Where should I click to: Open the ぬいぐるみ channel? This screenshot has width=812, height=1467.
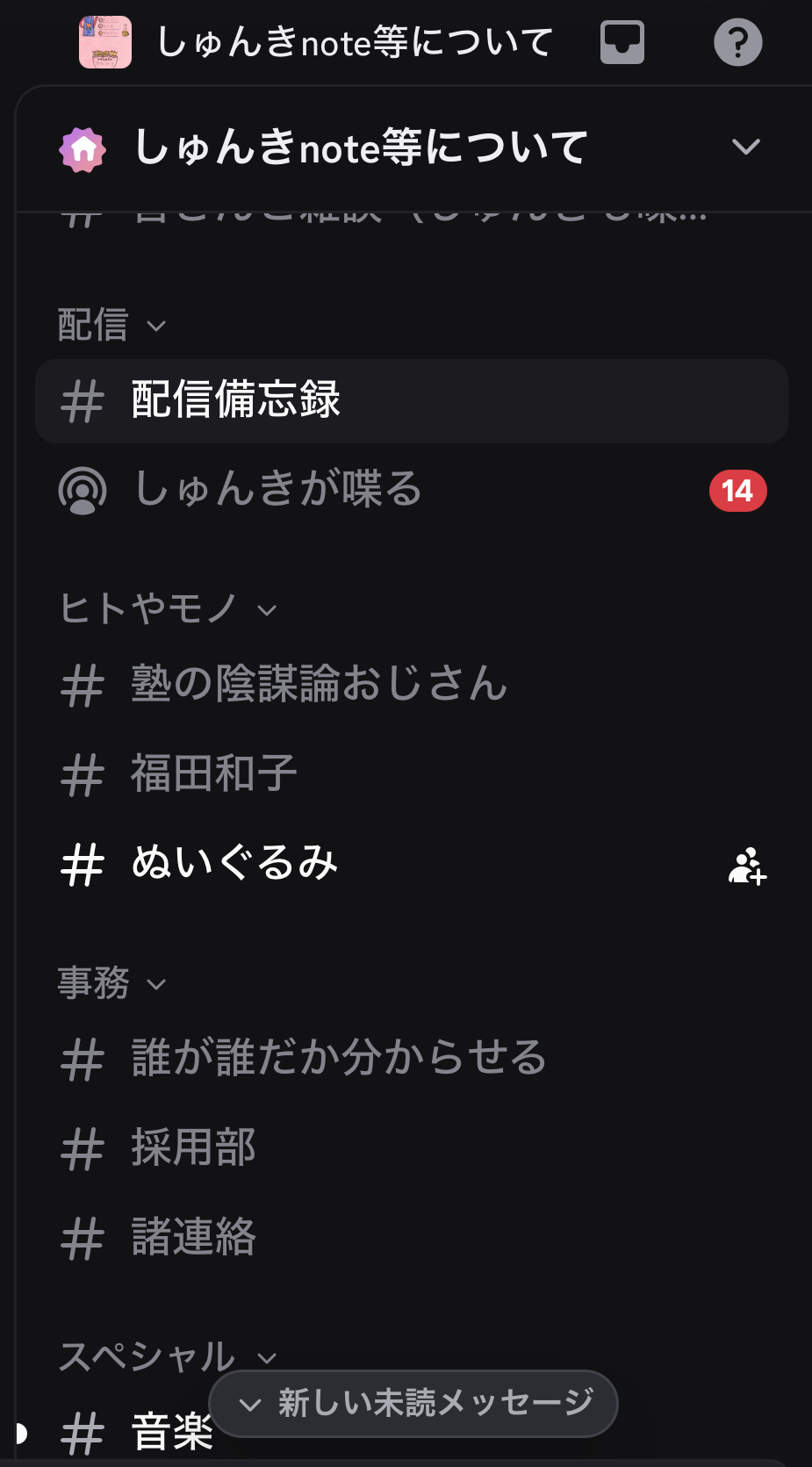point(412,863)
